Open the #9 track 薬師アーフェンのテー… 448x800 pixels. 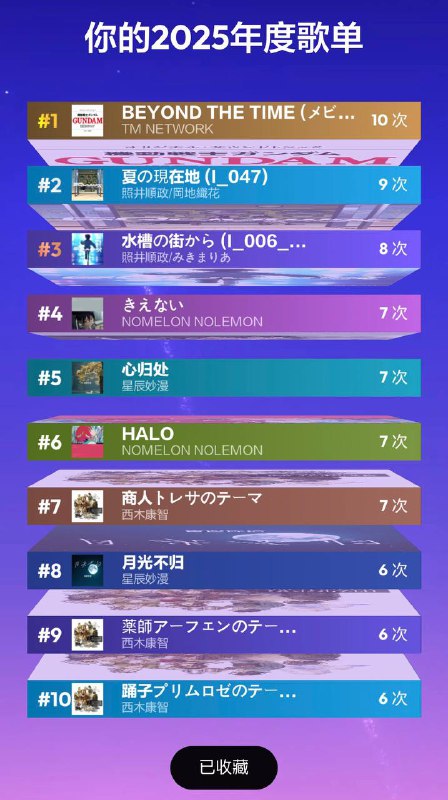pos(224,635)
